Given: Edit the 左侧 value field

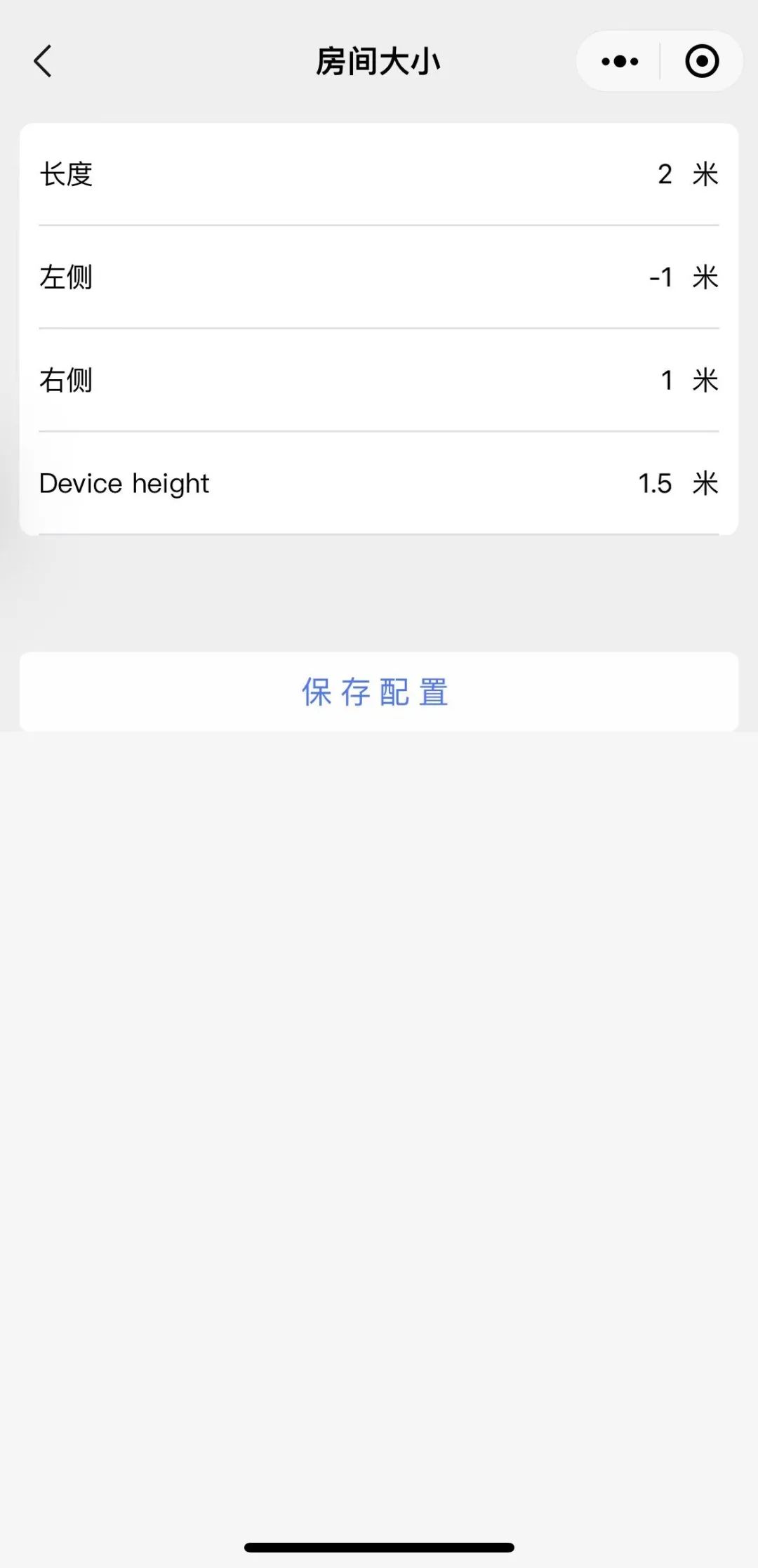Looking at the screenshot, I should coord(660,277).
